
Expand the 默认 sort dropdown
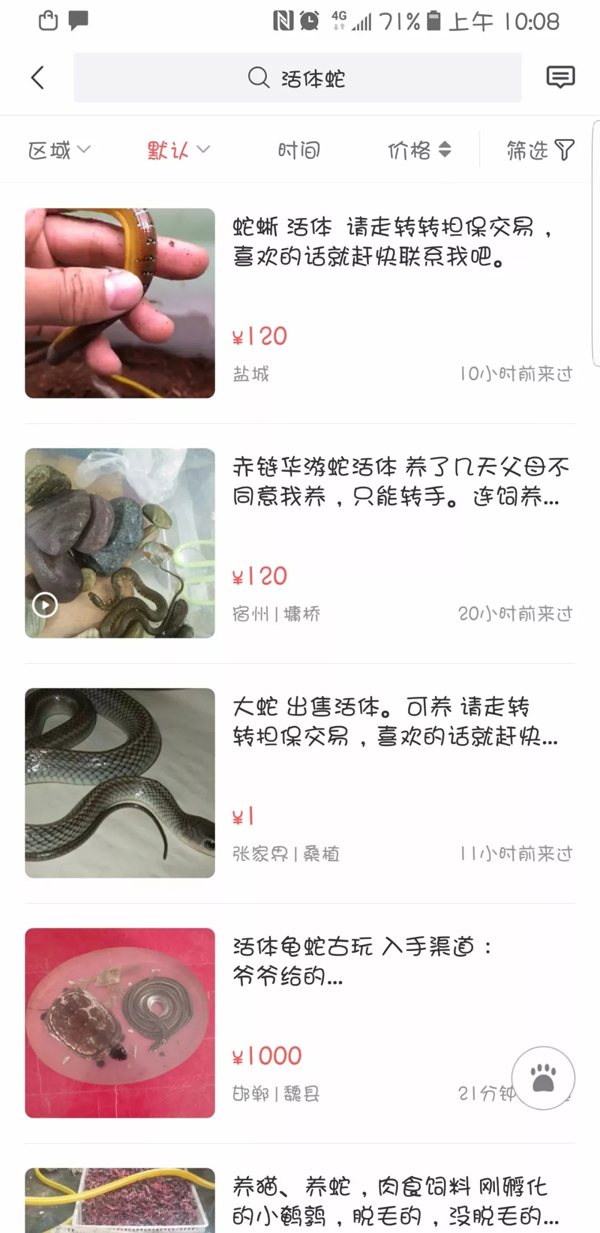pos(178,150)
